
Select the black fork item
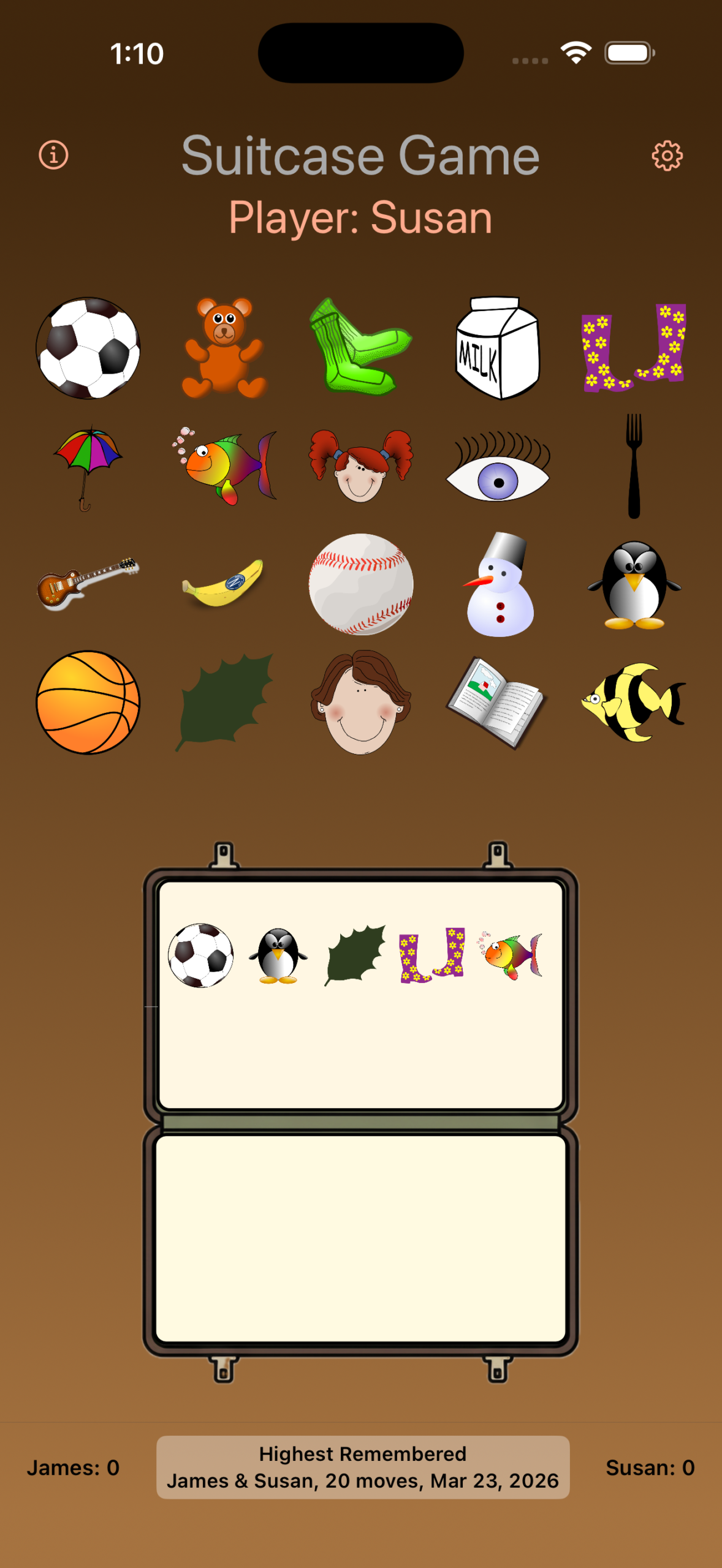(634, 467)
